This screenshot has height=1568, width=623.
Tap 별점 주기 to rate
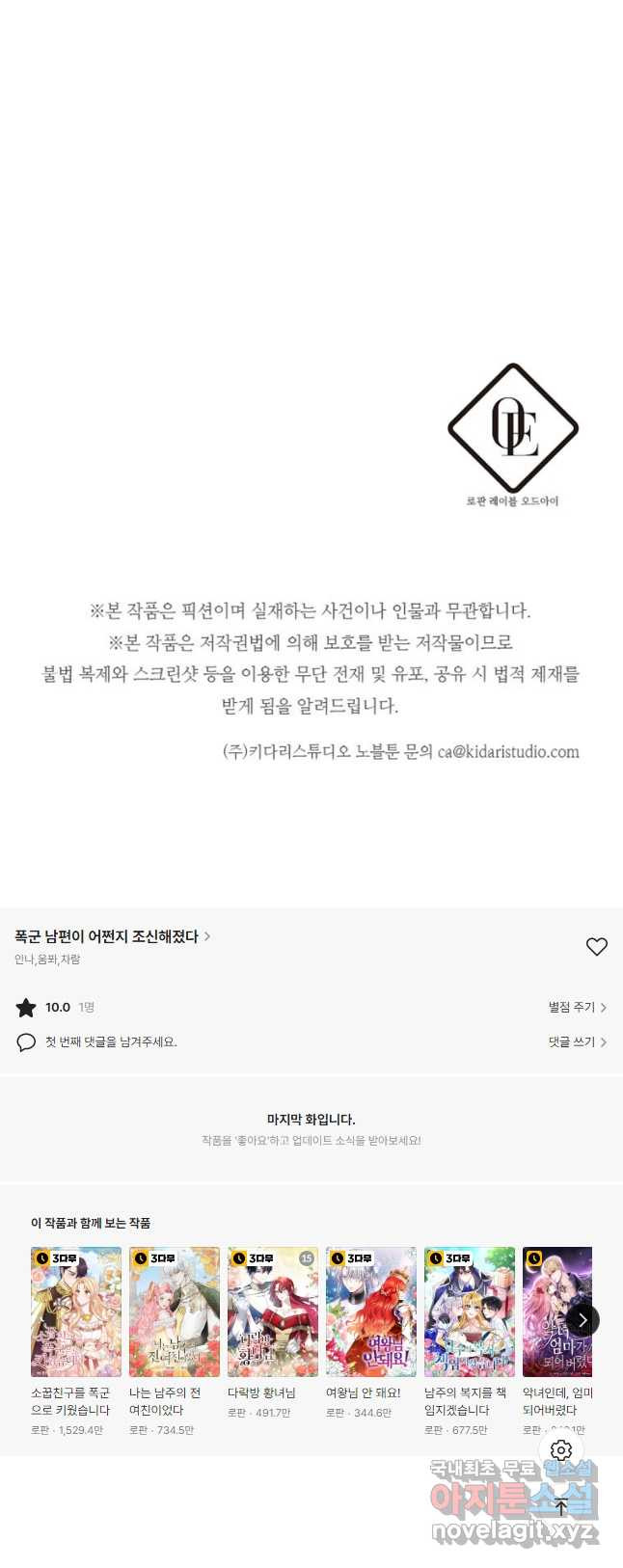tap(577, 1007)
